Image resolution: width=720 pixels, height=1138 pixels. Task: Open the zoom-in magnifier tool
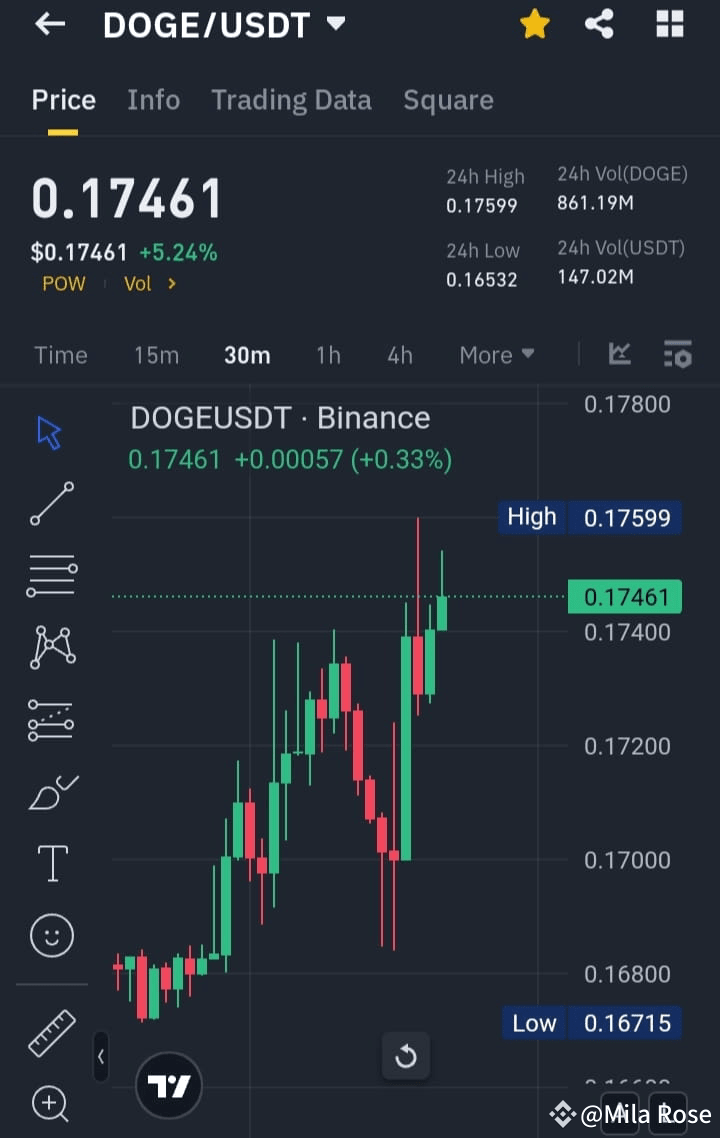pyautogui.click(x=50, y=1103)
